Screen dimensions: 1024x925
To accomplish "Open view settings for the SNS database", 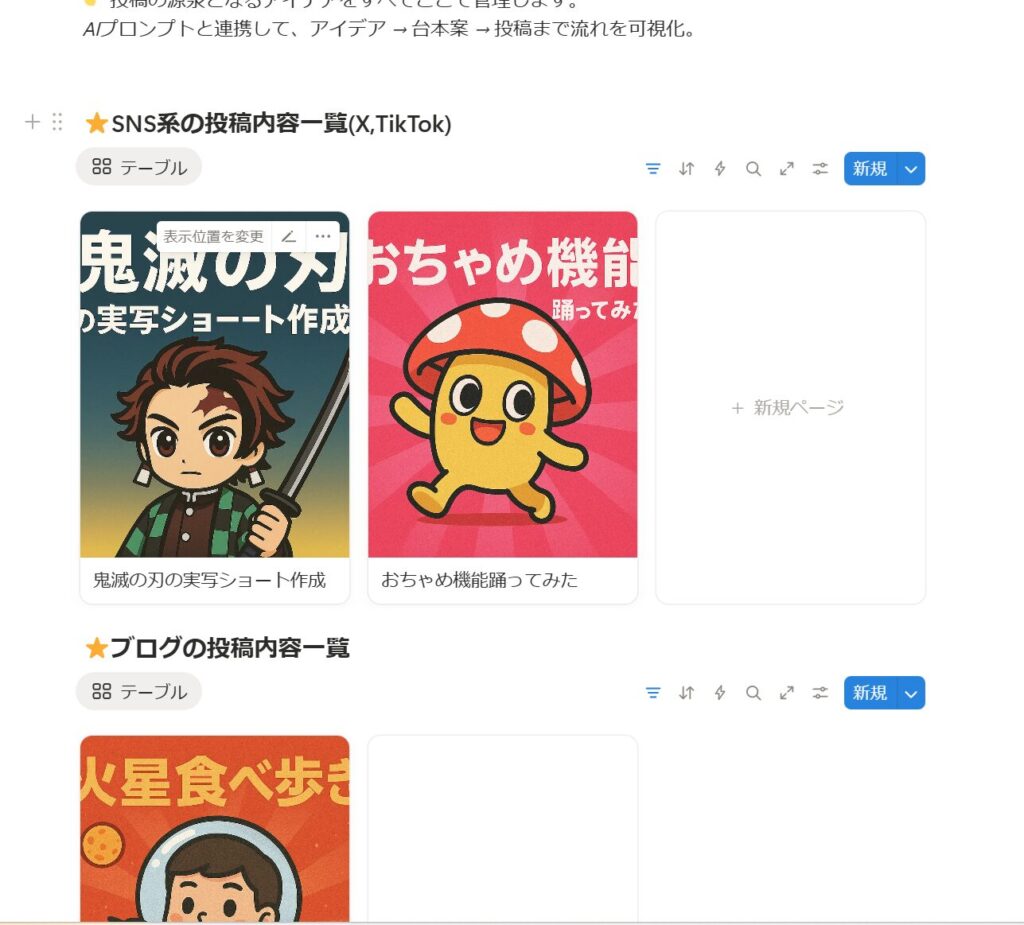I will [820, 169].
